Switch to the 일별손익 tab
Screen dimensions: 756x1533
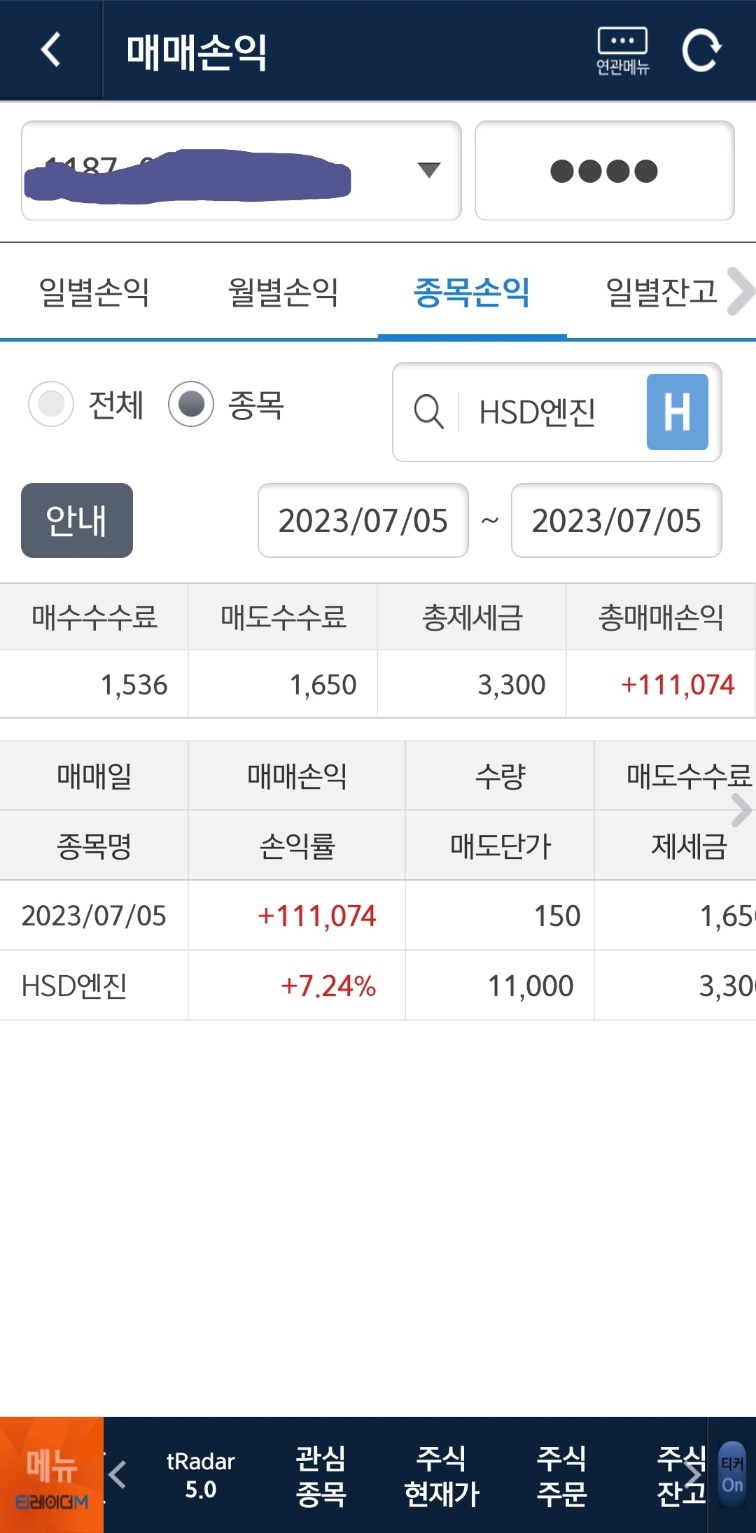pos(94,293)
